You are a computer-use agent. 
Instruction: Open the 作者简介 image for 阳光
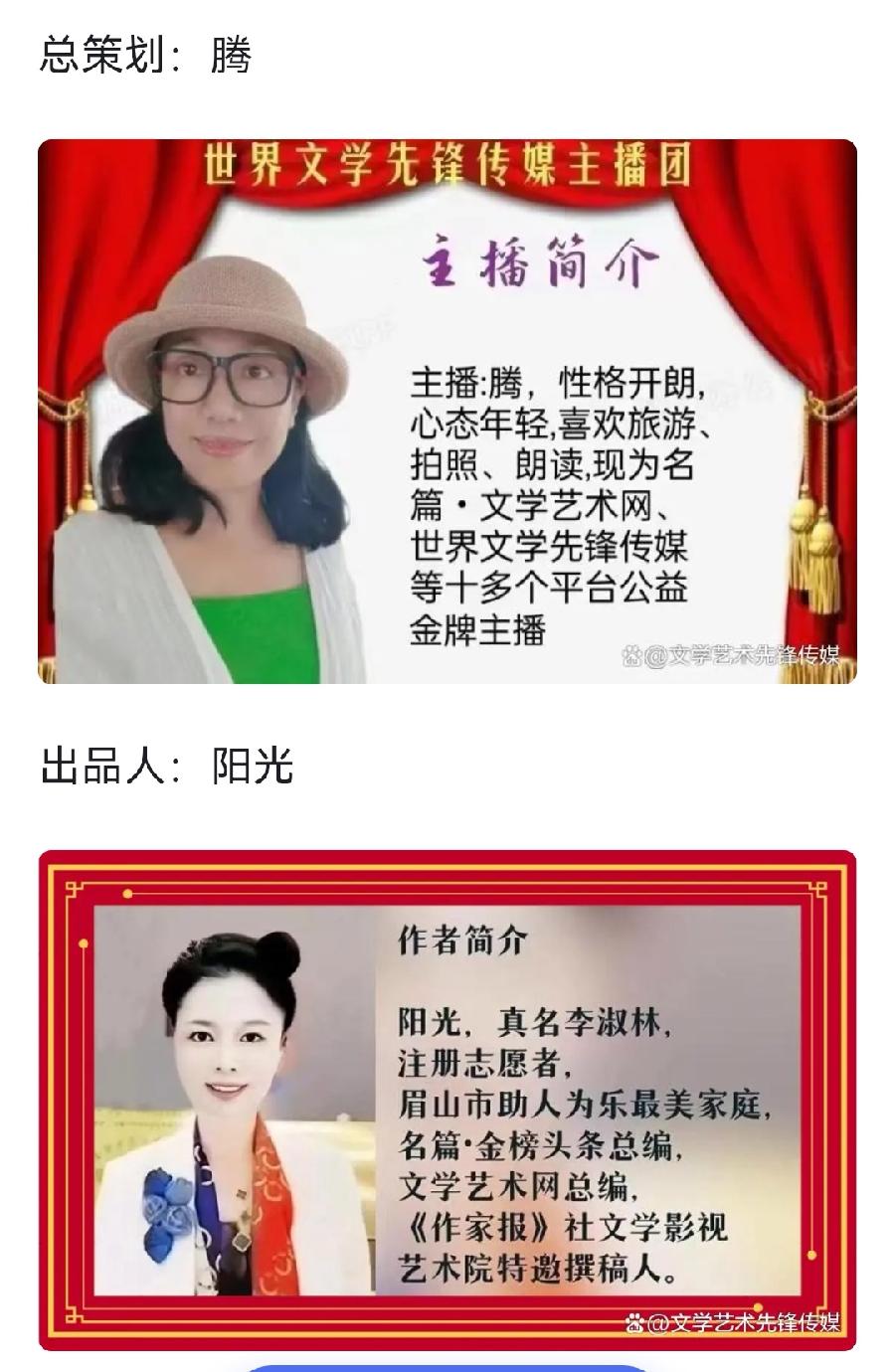pyautogui.click(x=447, y=1100)
